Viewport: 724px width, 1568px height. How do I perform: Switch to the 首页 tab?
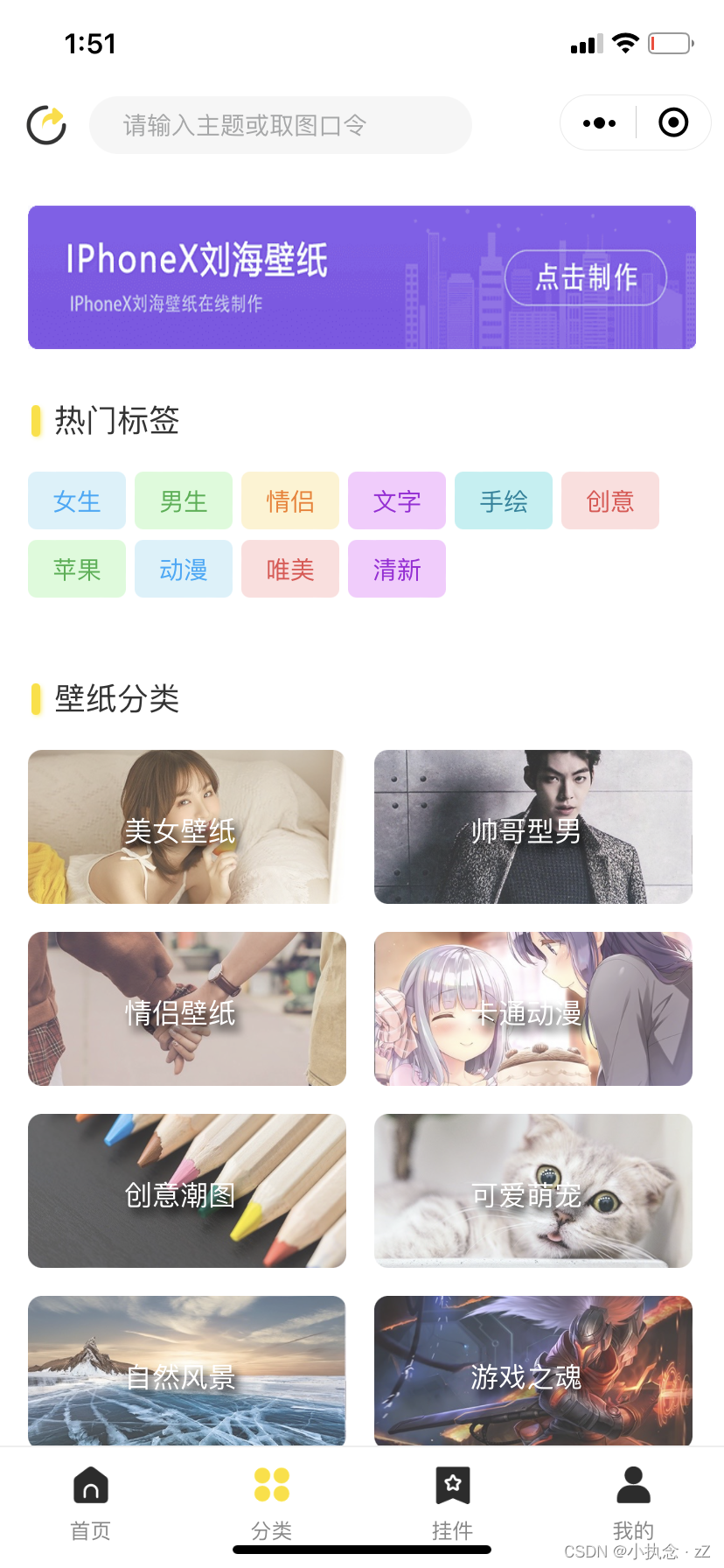(x=91, y=1501)
